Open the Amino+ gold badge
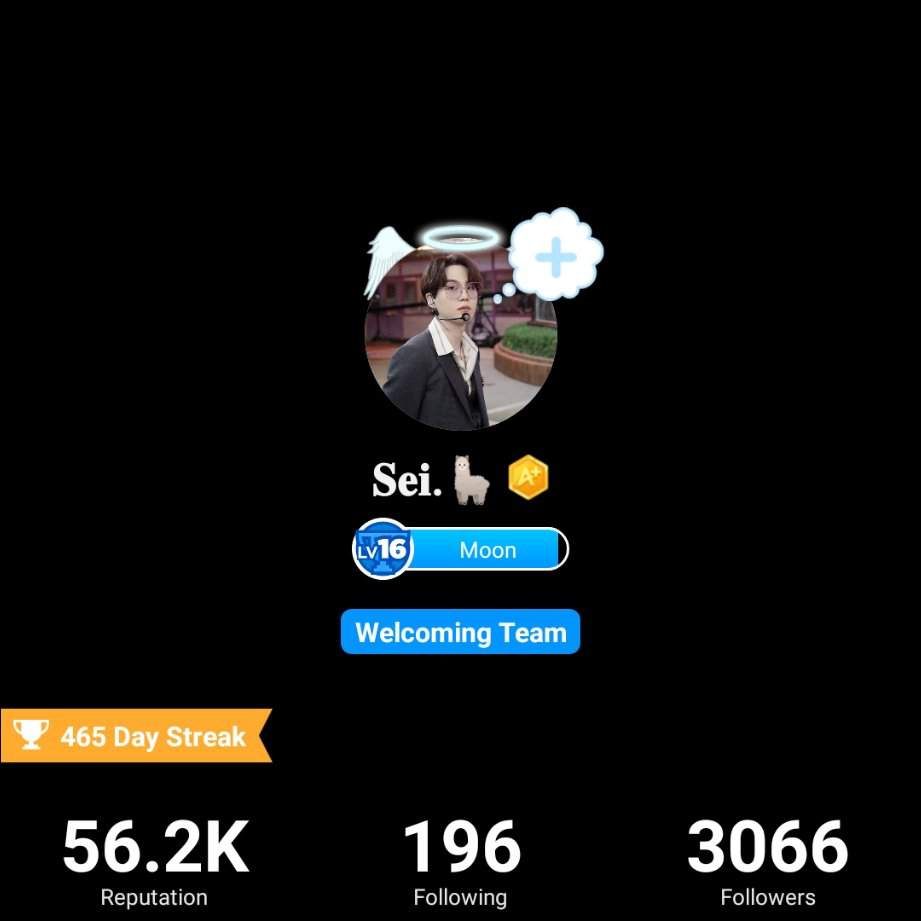921x921 pixels. tap(528, 478)
